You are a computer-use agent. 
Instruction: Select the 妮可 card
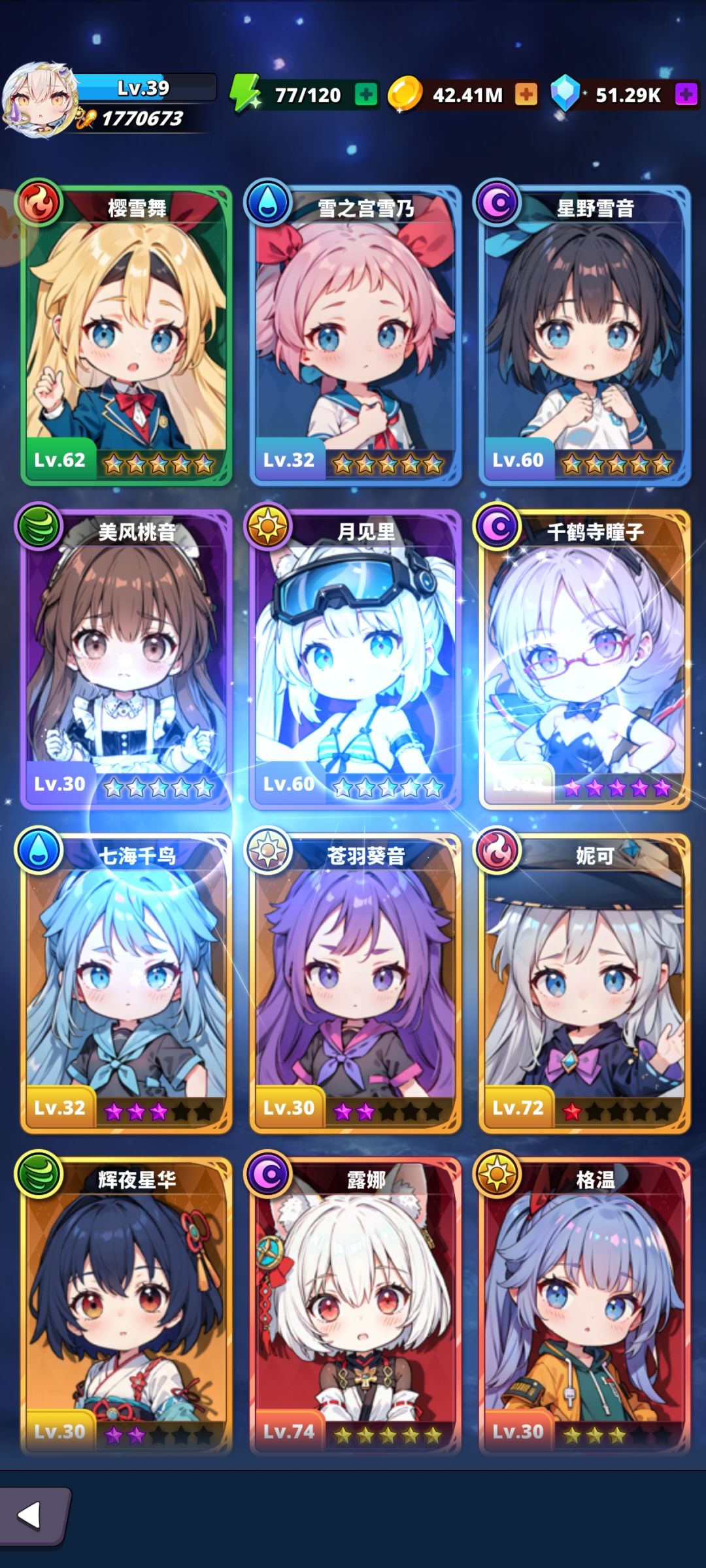(x=584, y=983)
